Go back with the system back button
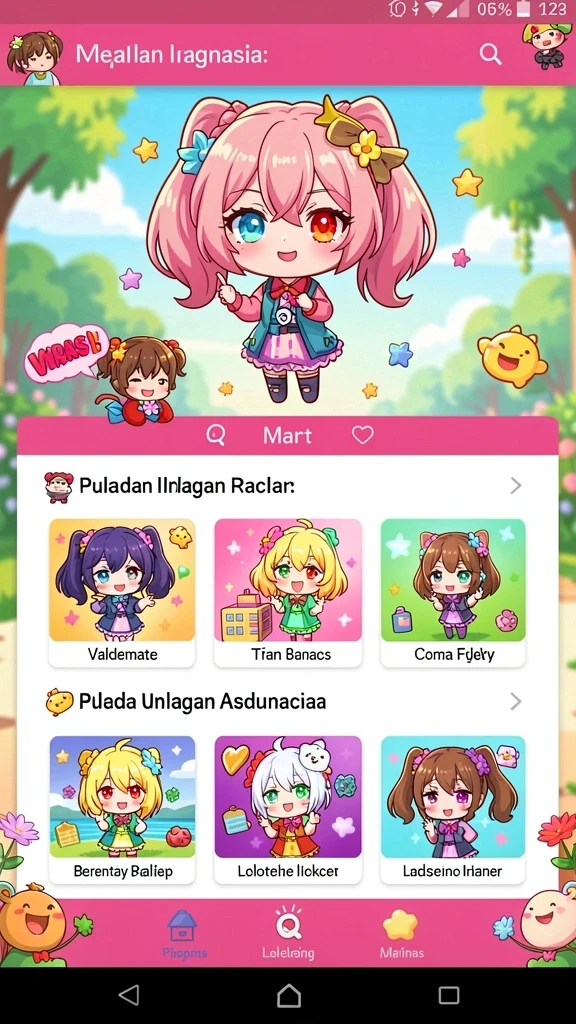This screenshot has width=576, height=1024. point(129,995)
